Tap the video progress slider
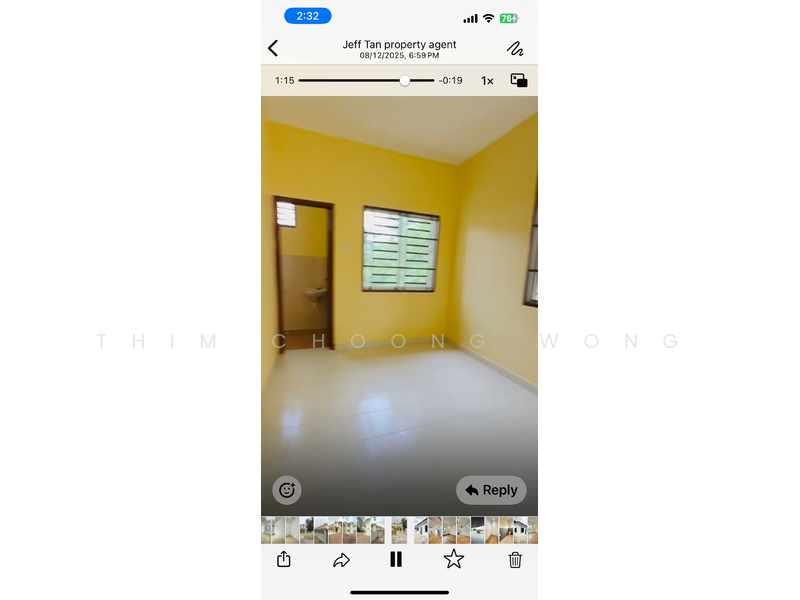This screenshot has height=600, width=800. pyautogui.click(x=366, y=80)
